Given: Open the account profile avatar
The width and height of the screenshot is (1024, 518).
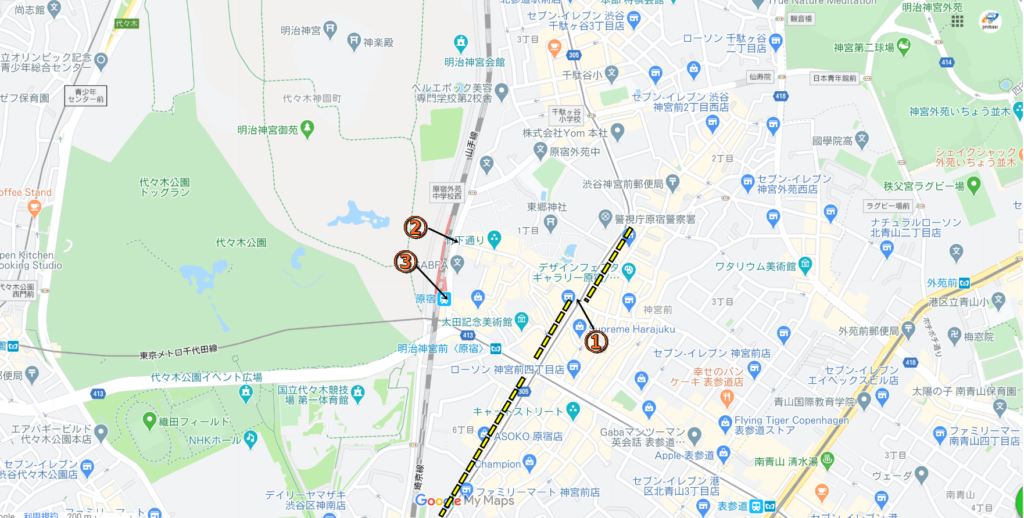Looking at the screenshot, I should pos(989,20).
